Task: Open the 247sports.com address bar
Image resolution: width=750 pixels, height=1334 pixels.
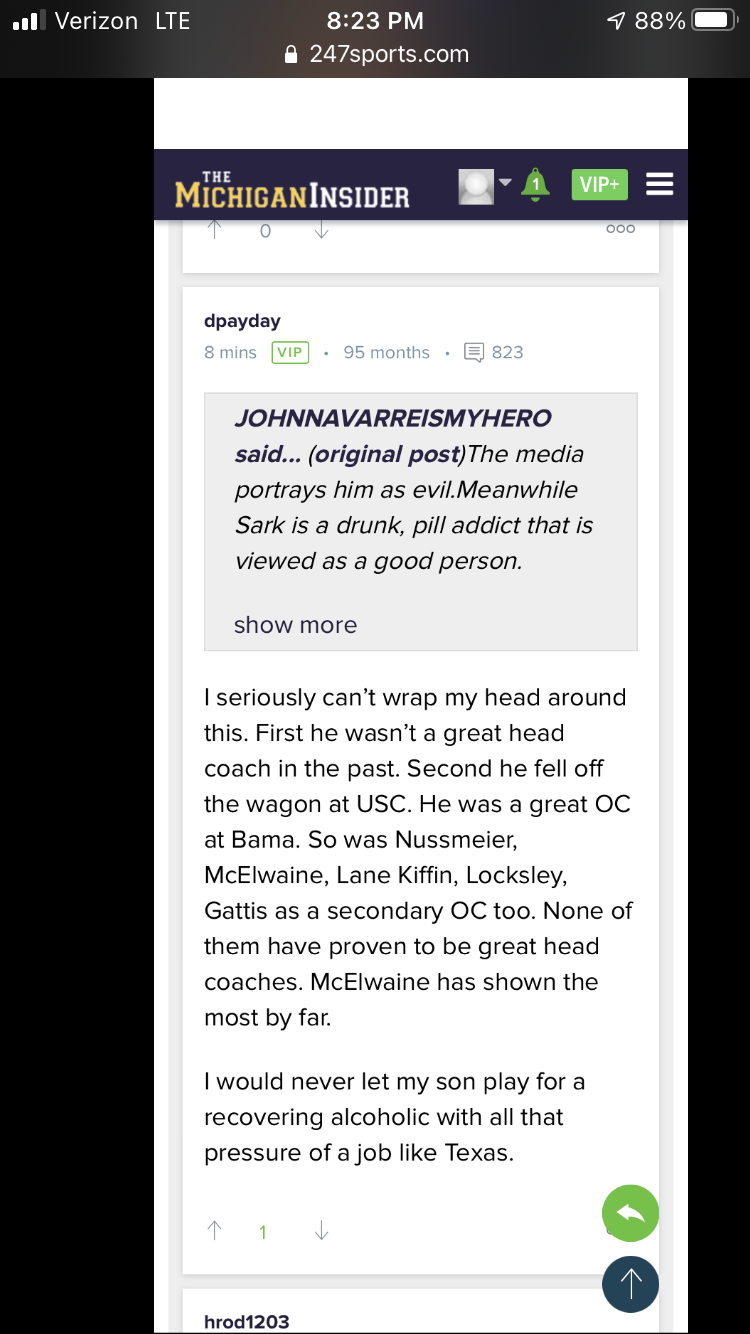Action: pyautogui.click(x=376, y=54)
